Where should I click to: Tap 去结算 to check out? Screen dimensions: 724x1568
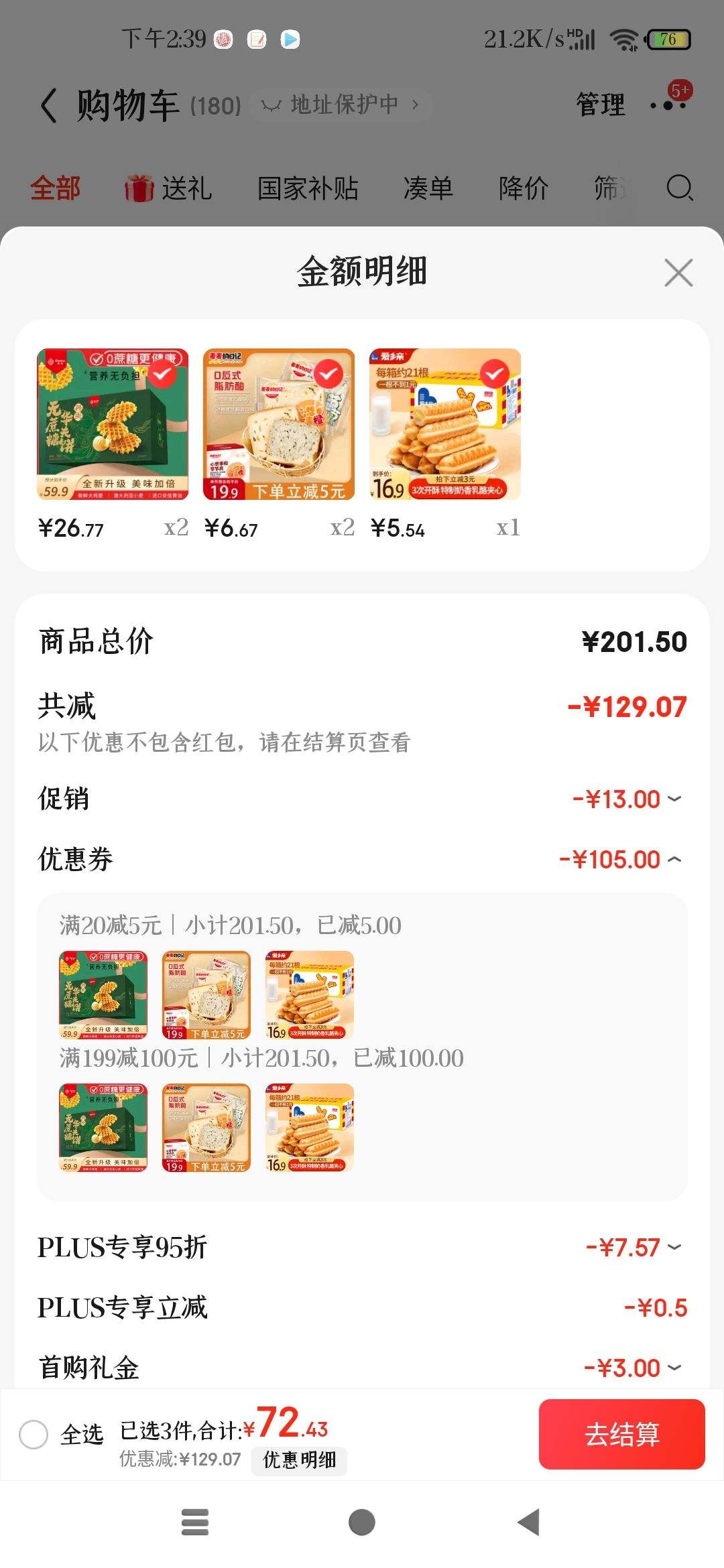[621, 1435]
